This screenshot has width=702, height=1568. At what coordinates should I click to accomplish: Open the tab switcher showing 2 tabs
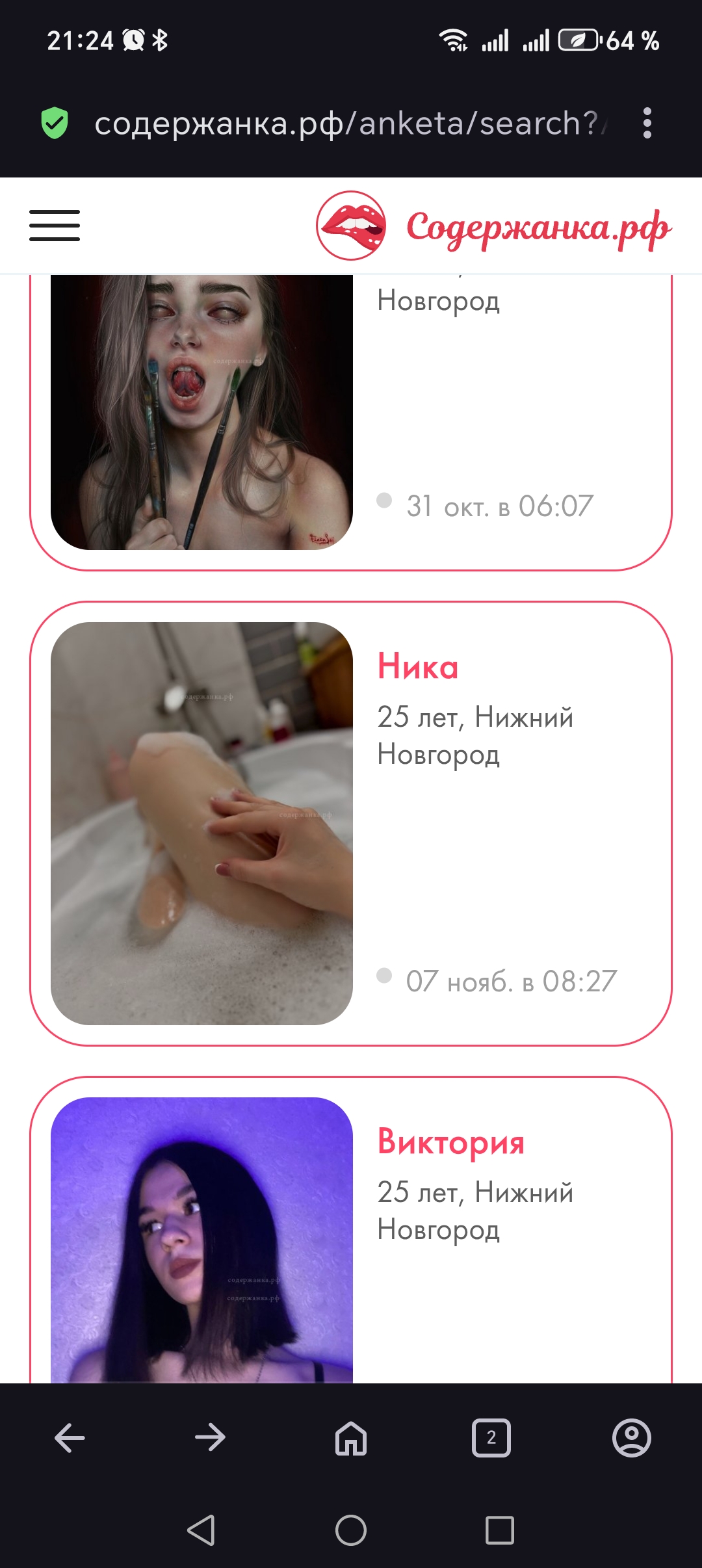491,1437
